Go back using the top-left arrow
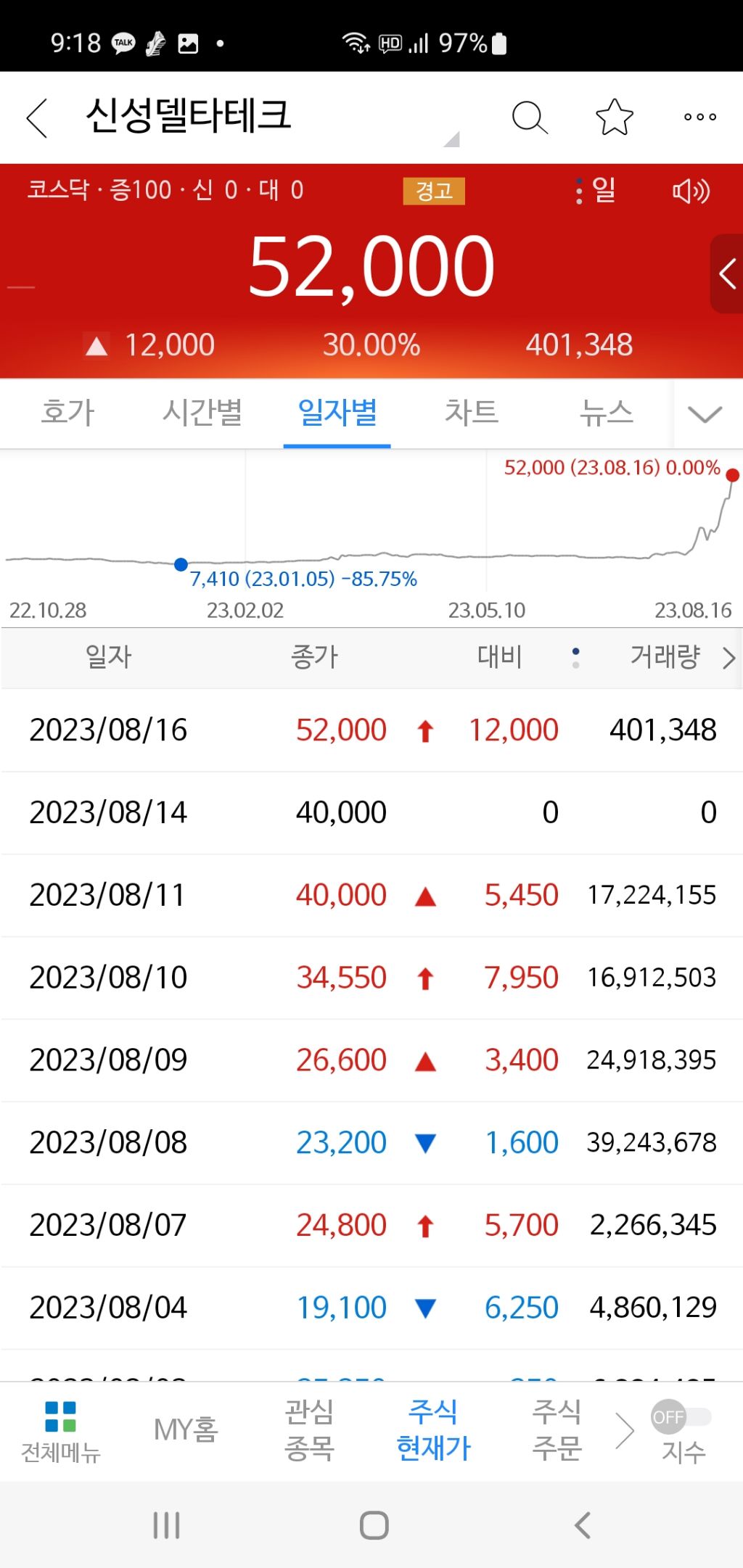This screenshot has width=743, height=1568. pyautogui.click(x=37, y=117)
